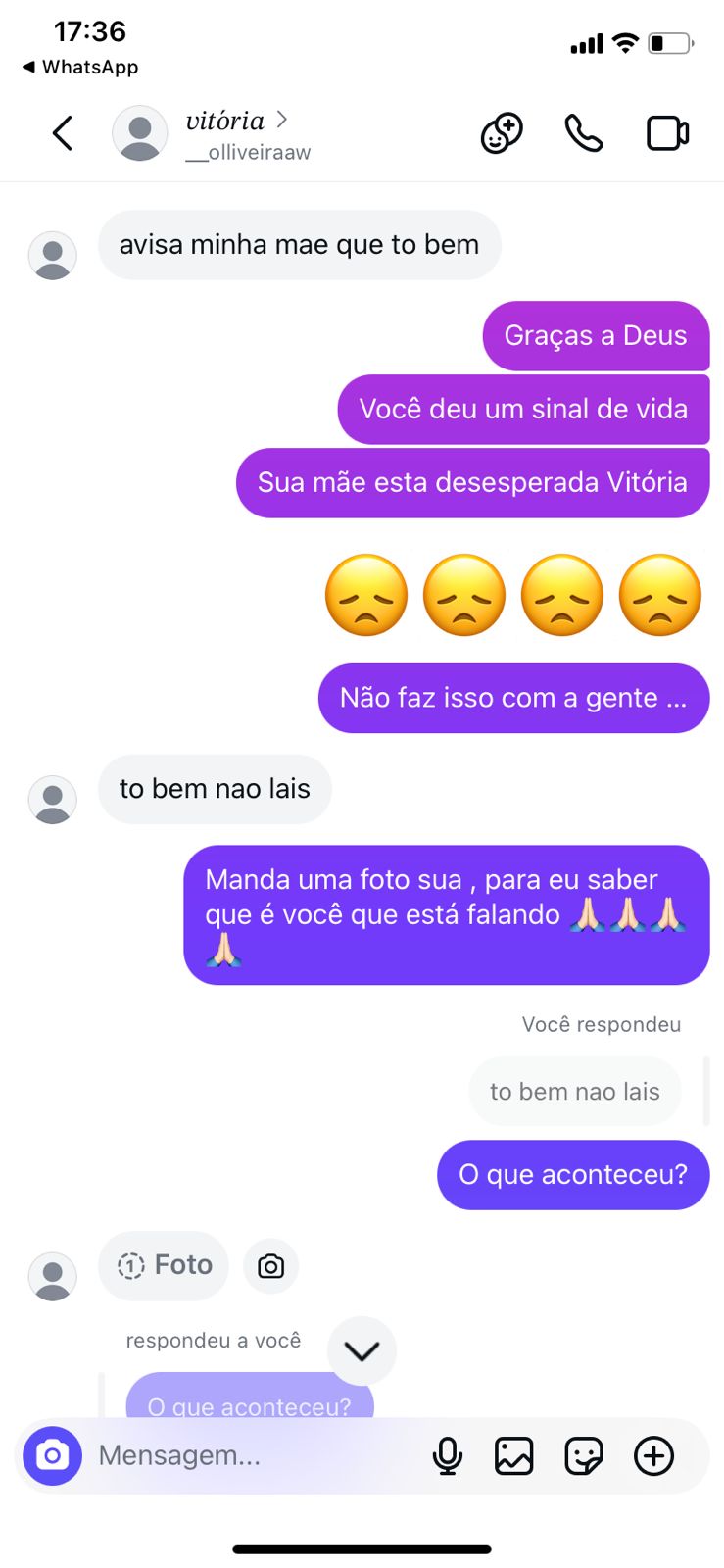The image size is (724, 1568).
Task: Jump to the latest messages
Action: [362, 1351]
